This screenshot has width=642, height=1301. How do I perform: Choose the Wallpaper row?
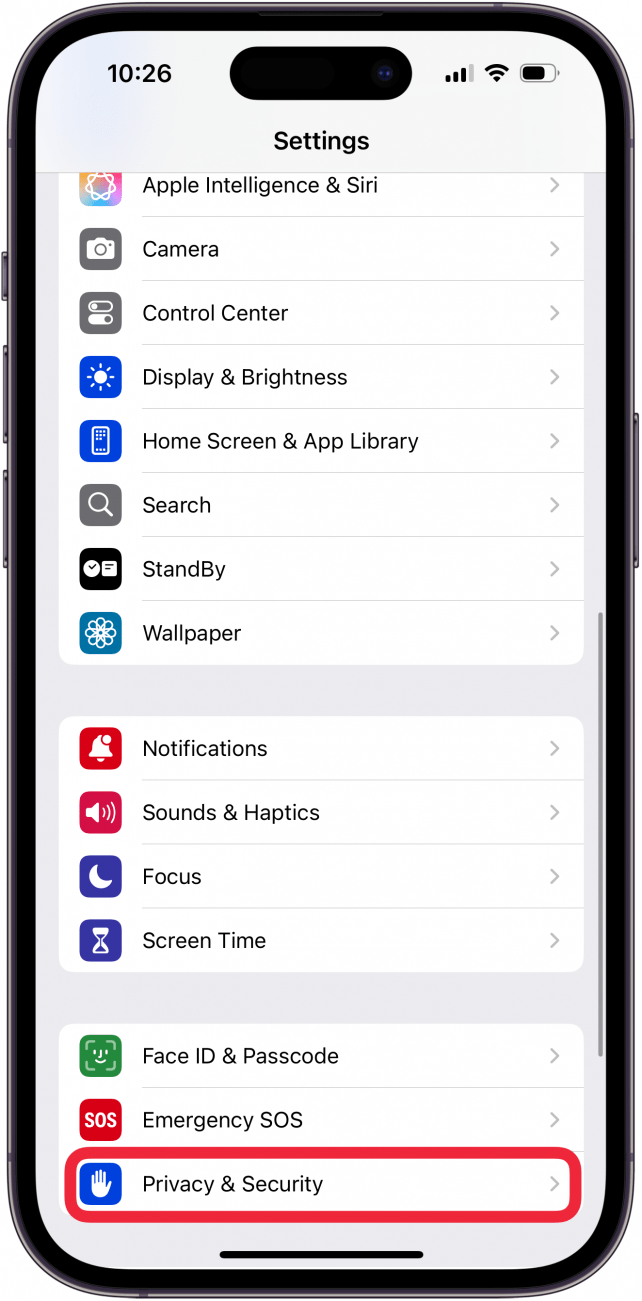[x=320, y=633]
